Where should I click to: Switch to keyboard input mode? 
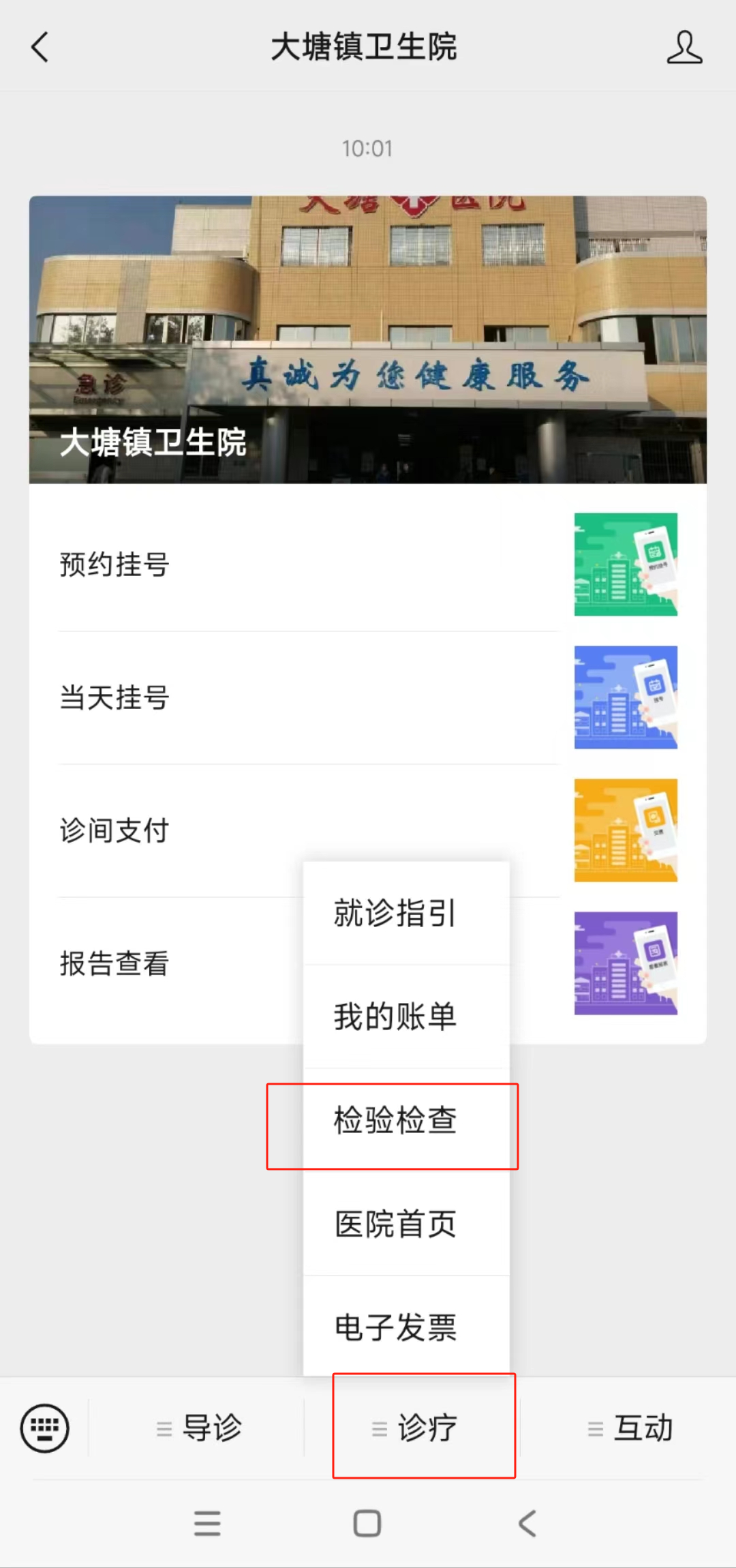point(45,1428)
